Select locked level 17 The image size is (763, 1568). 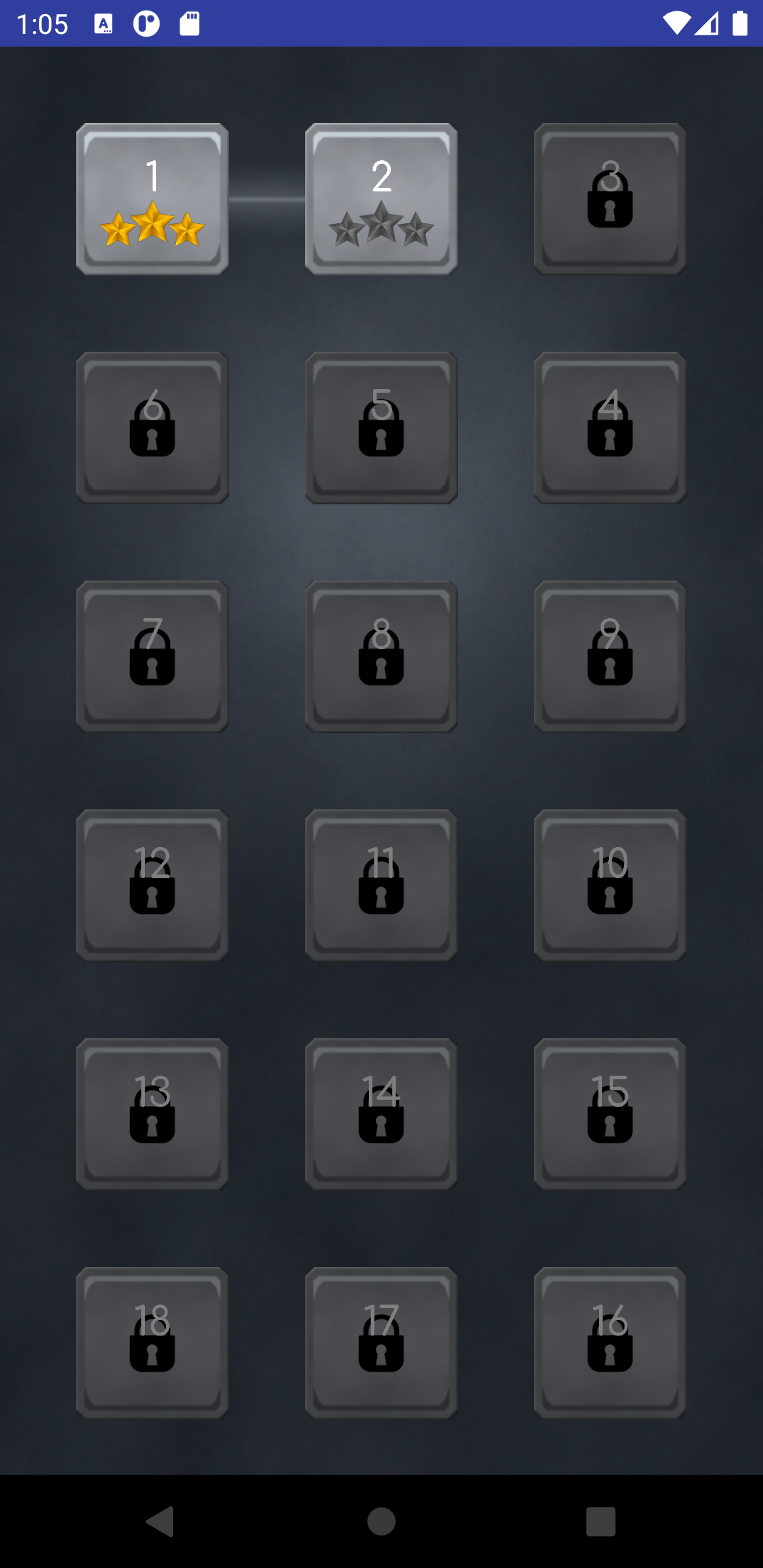381,1343
